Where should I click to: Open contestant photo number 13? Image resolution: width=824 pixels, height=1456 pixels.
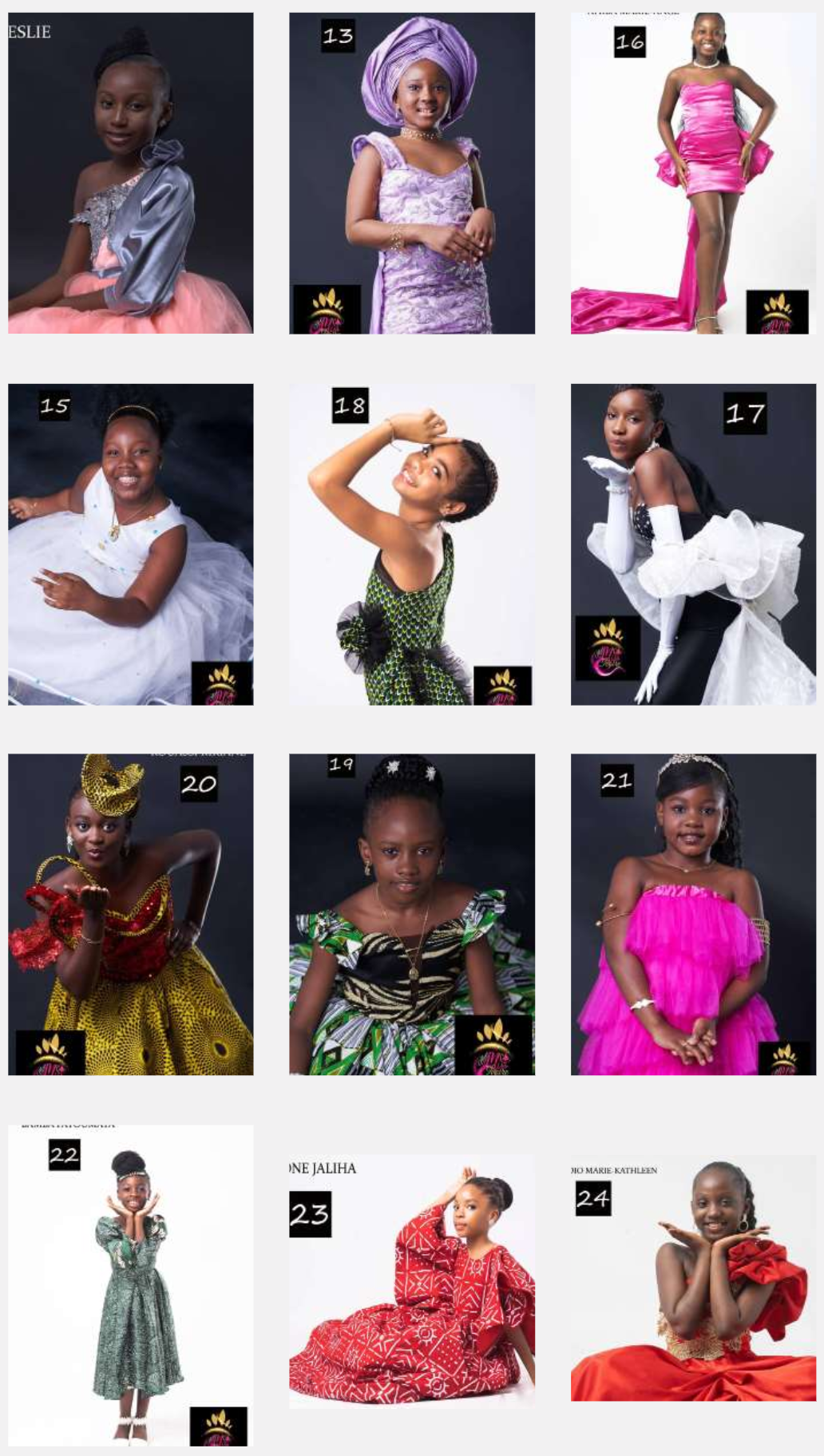click(411, 172)
